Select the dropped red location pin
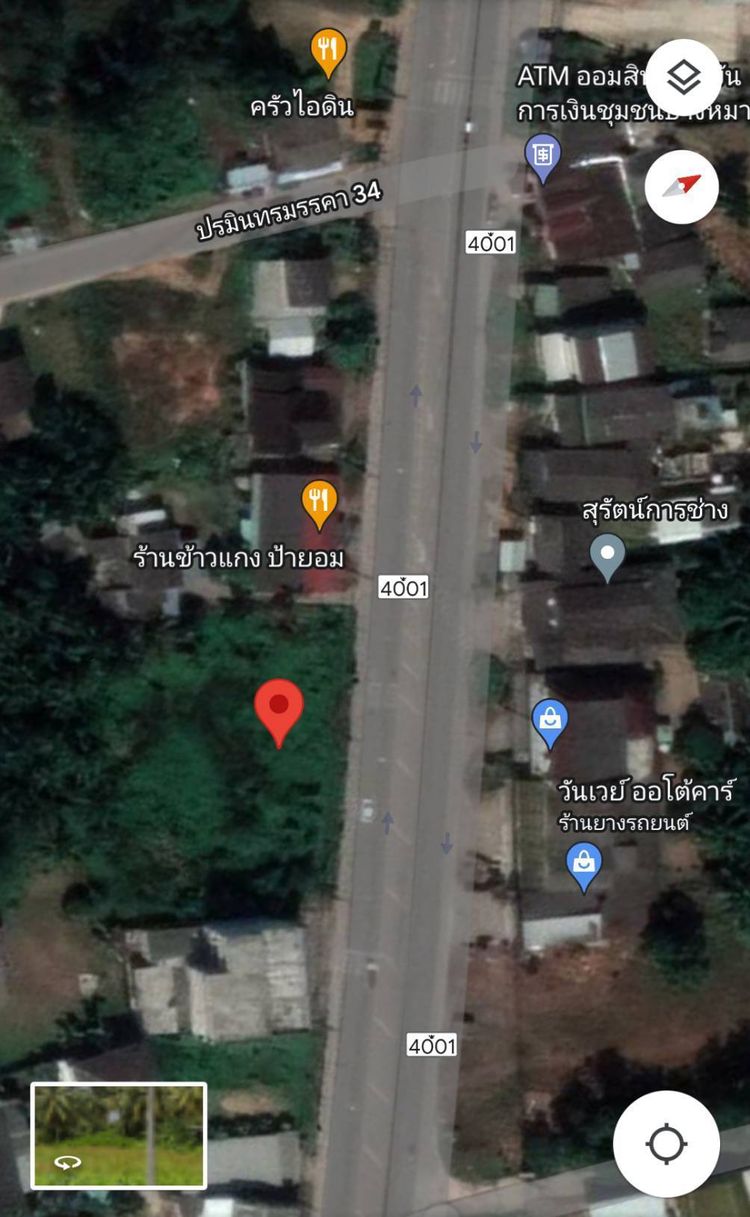Image resolution: width=750 pixels, height=1217 pixels. [x=279, y=709]
